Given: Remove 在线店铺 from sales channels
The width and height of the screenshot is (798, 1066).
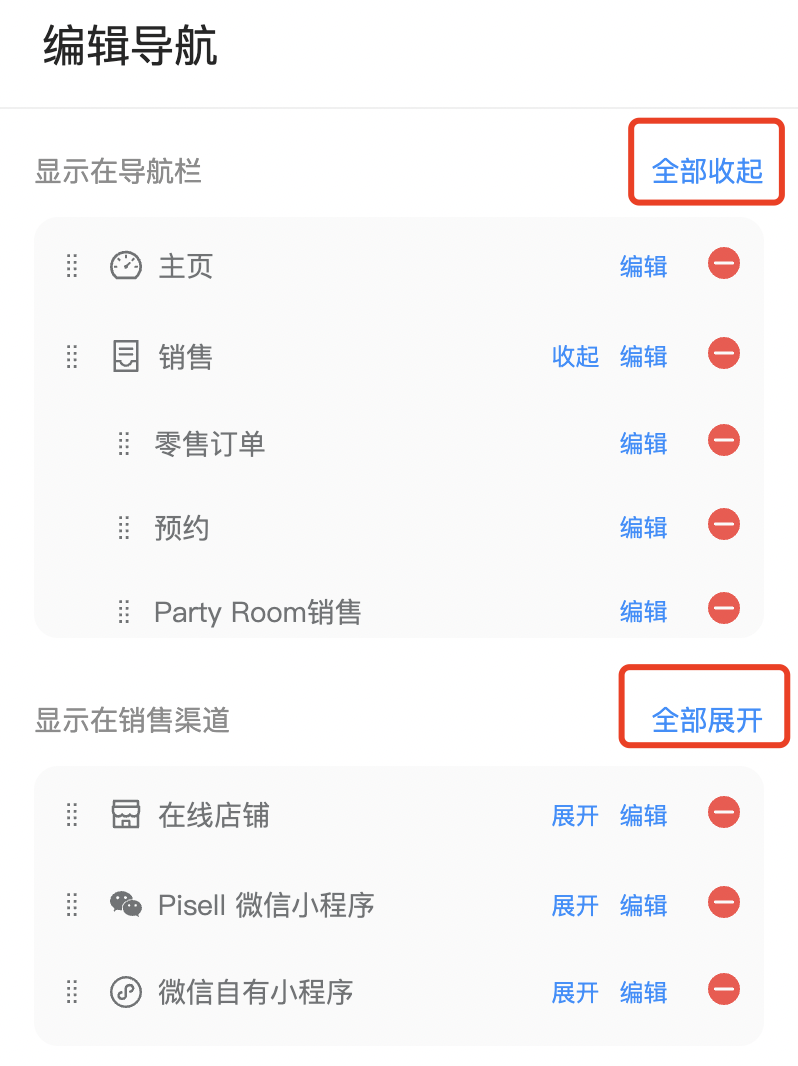Looking at the screenshot, I should point(724,812).
